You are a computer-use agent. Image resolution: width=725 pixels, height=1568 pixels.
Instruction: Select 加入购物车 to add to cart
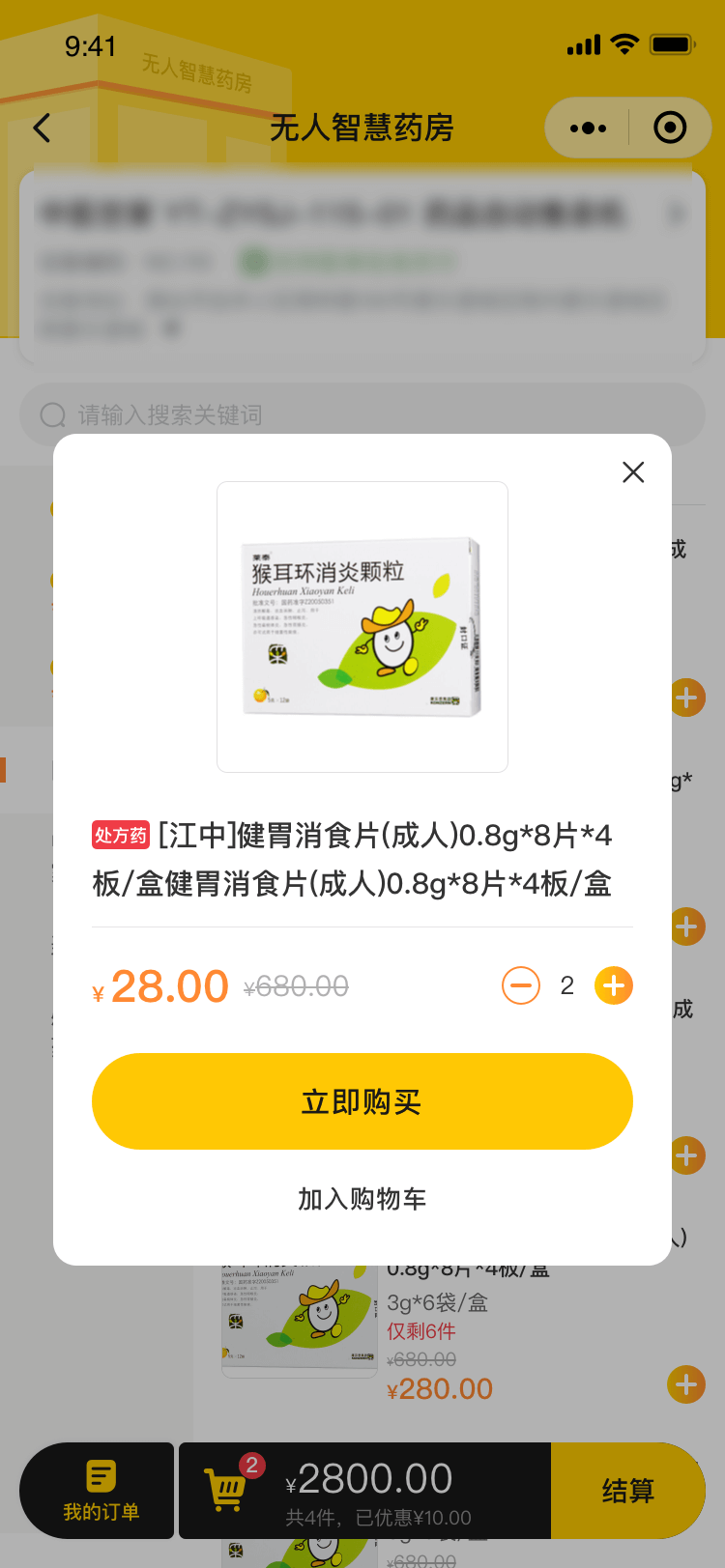(362, 1199)
